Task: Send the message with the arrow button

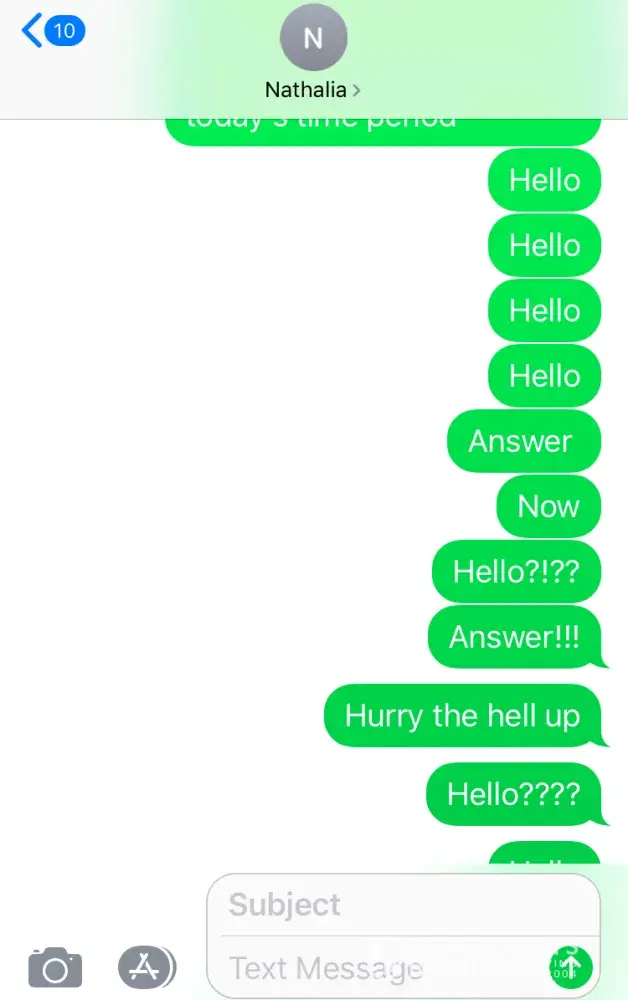Action: click(571, 966)
